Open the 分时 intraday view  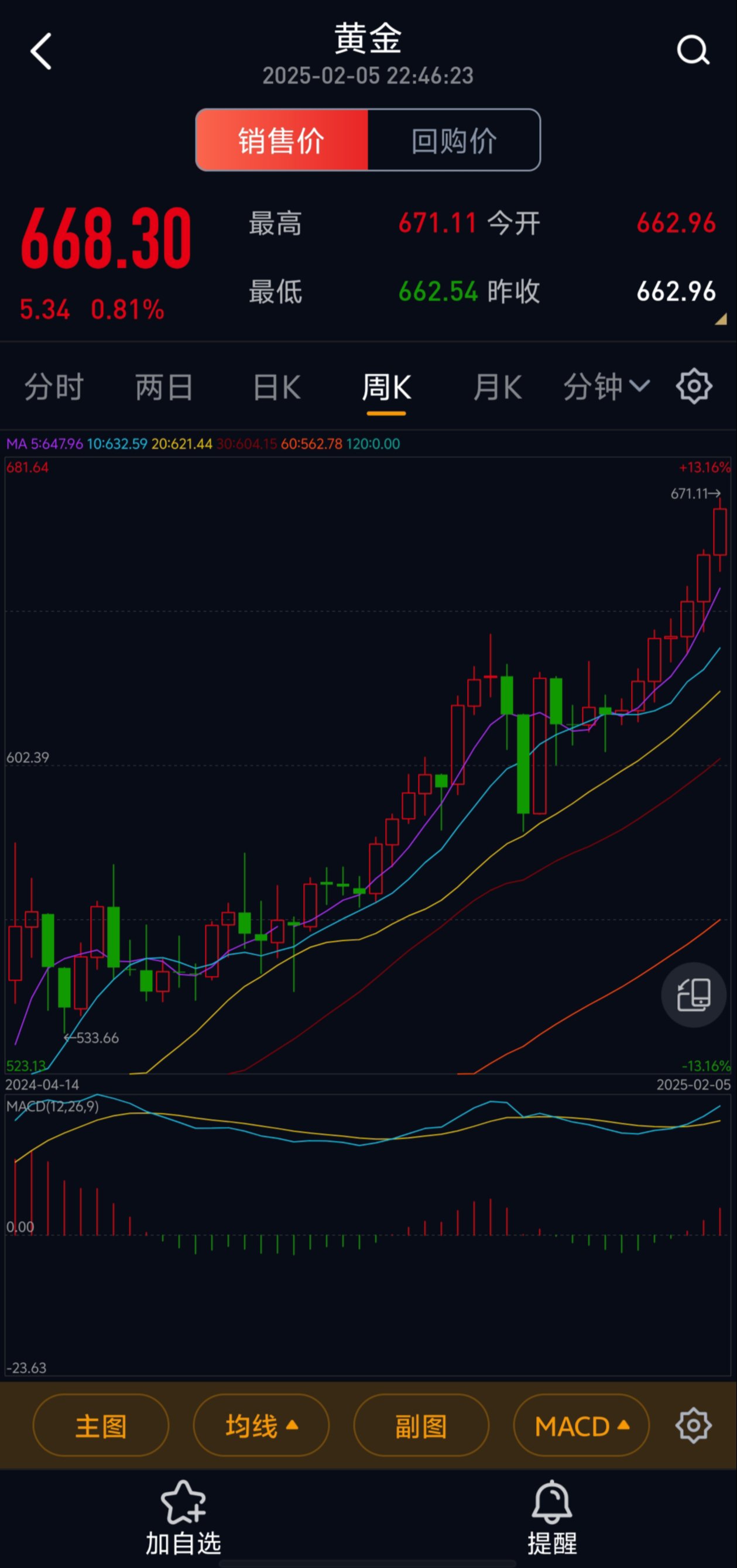click(x=53, y=386)
